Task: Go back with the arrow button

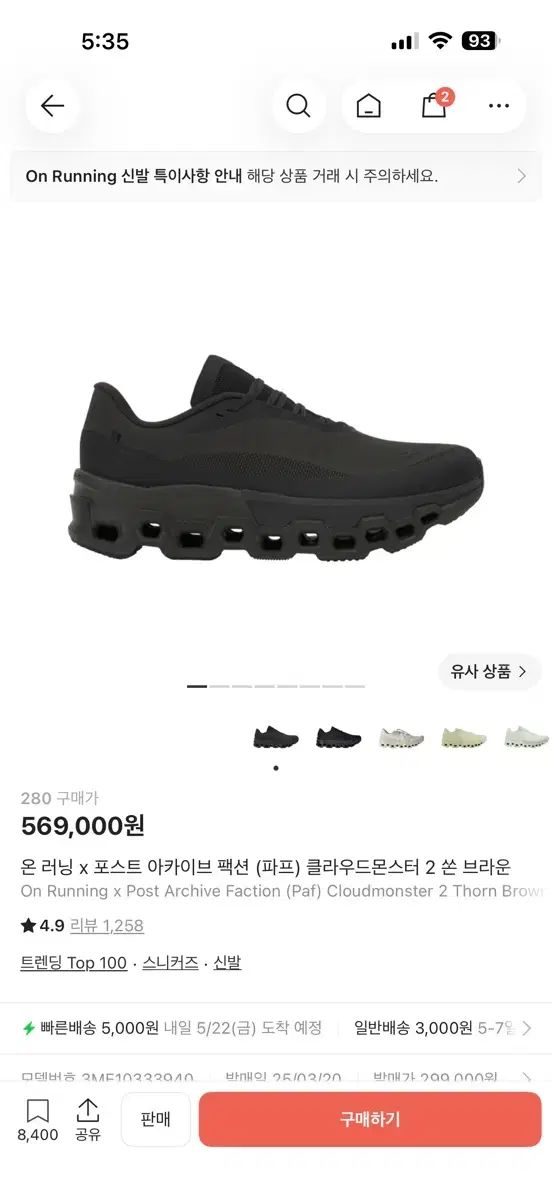Action: (52, 106)
